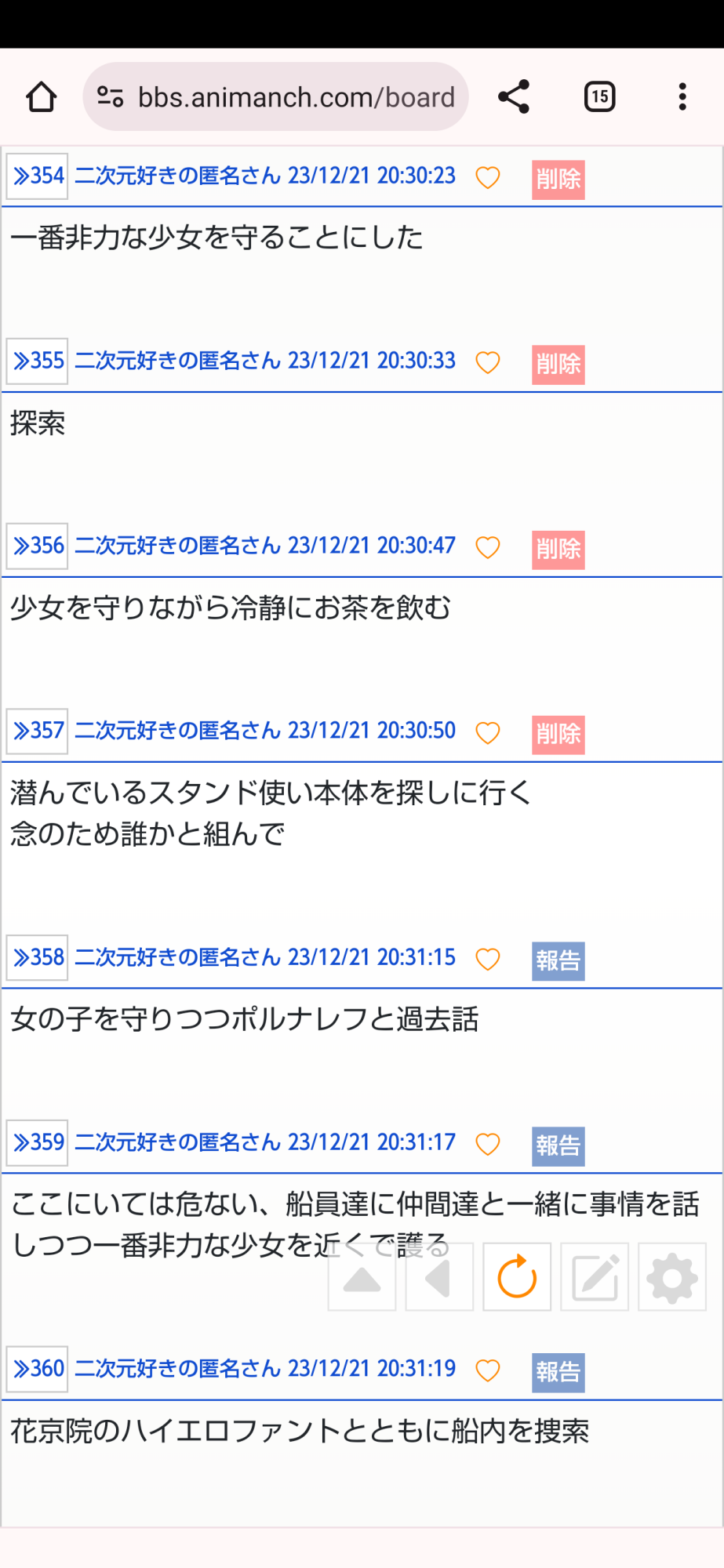This screenshot has width=724, height=1568.
Task: Open reply number link >>360
Action: click(37, 1370)
